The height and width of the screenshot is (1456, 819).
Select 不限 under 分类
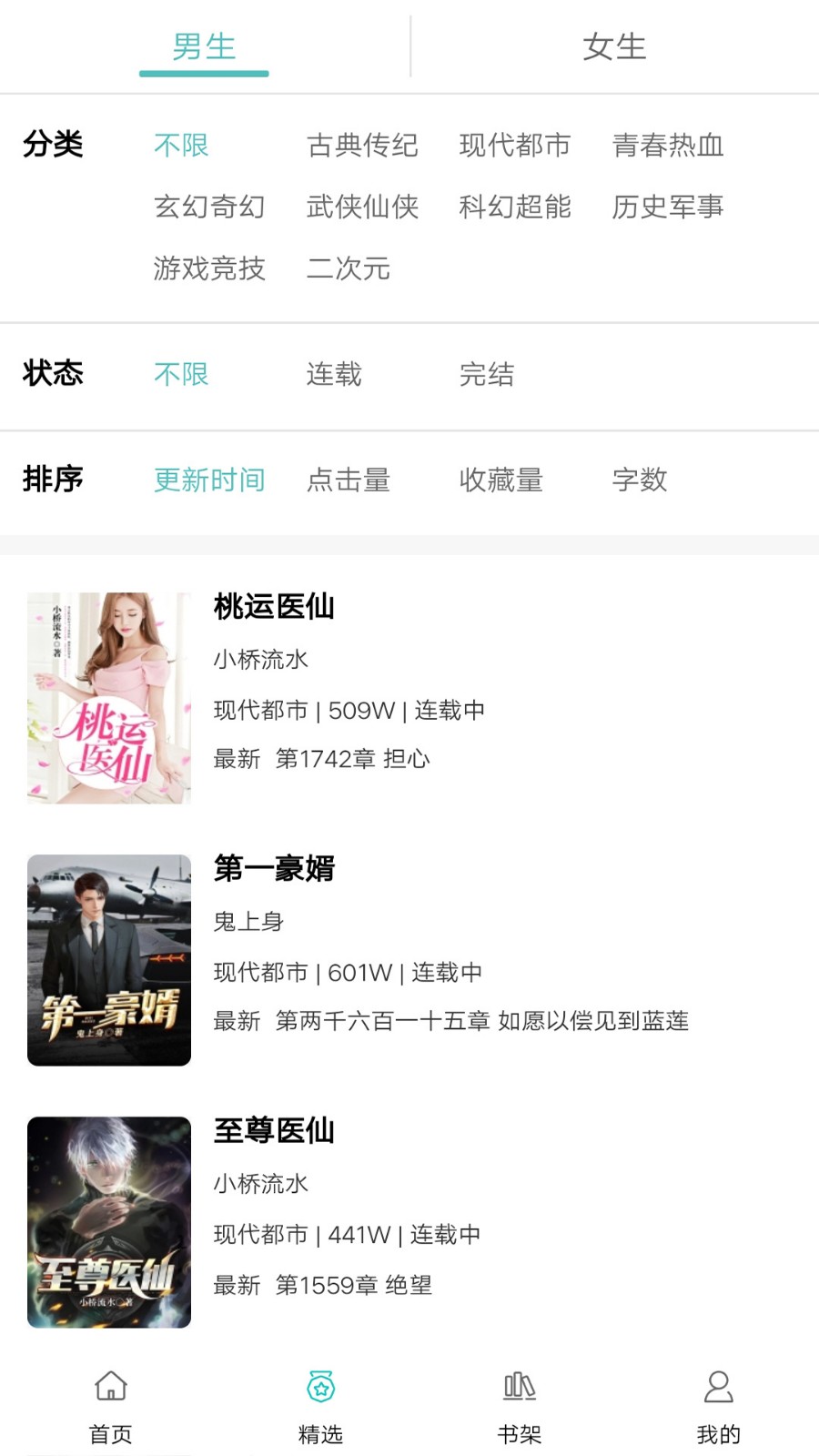tap(181, 144)
